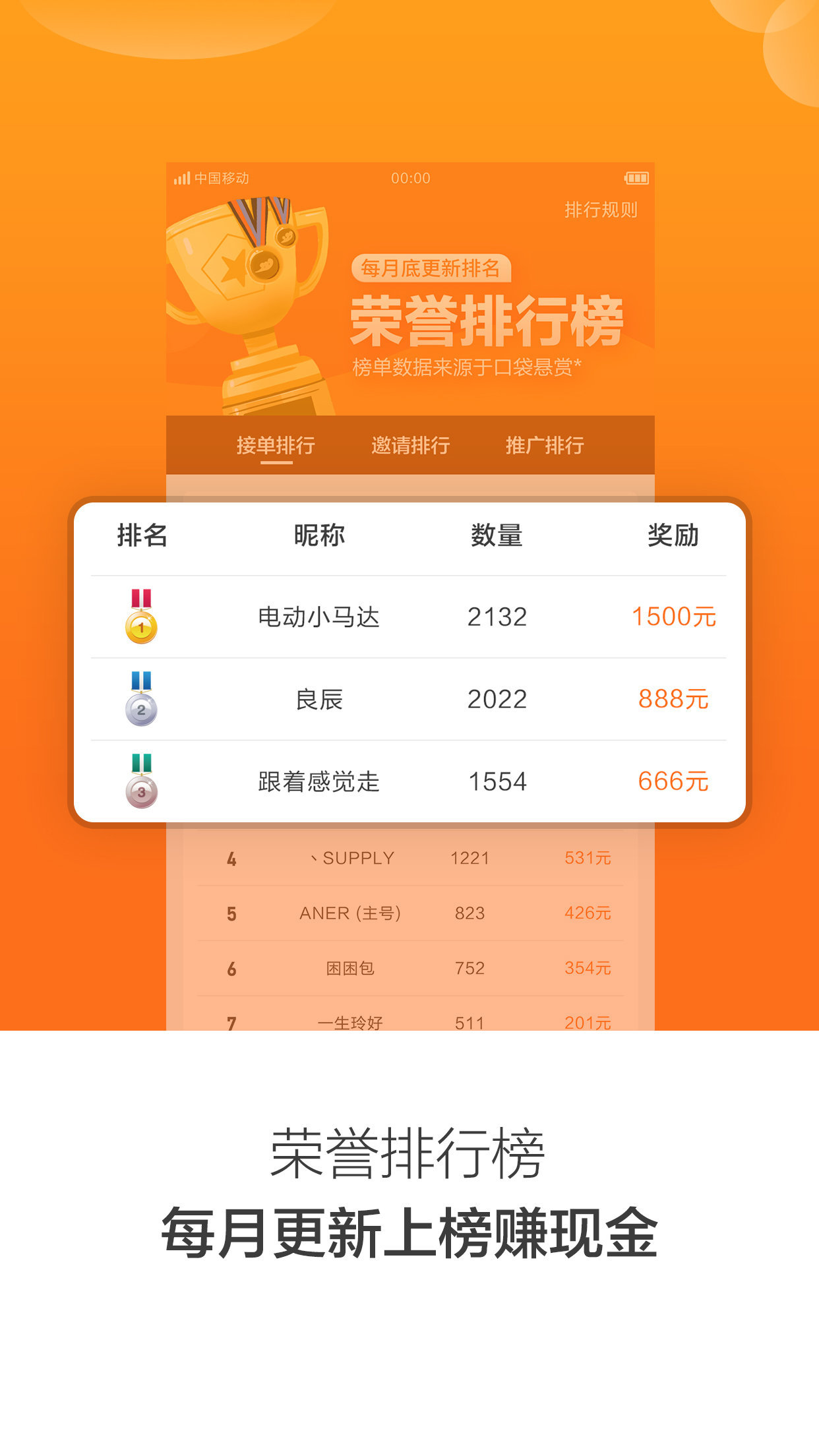819x1456 pixels.
Task: Switch to the 邀请排行 tab
Action: click(411, 446)
